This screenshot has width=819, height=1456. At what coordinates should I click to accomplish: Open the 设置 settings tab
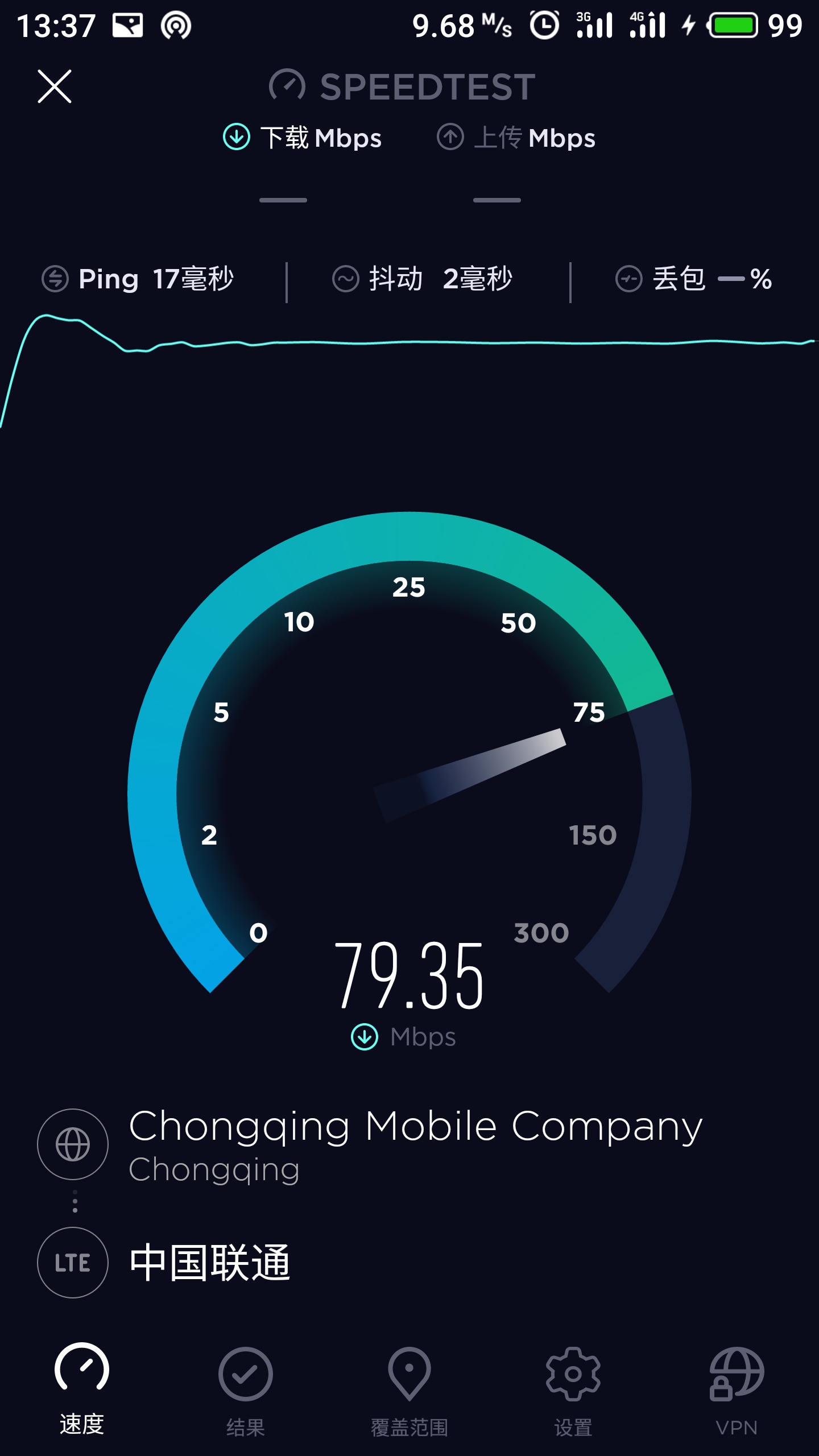(573, 1388)
